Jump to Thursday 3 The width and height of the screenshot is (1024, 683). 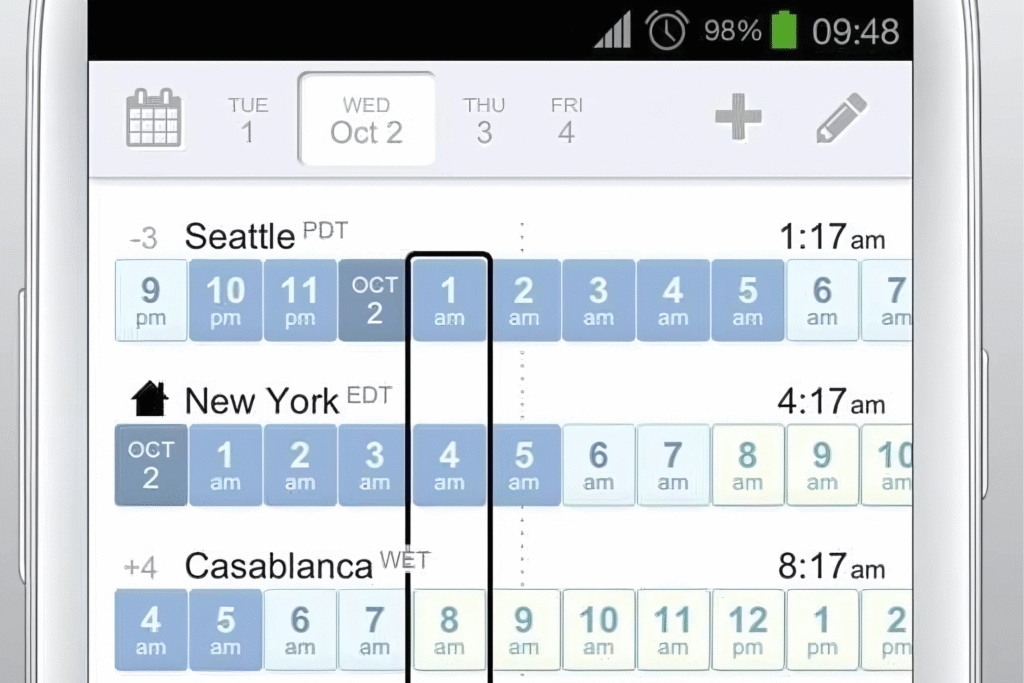point(484,119)
